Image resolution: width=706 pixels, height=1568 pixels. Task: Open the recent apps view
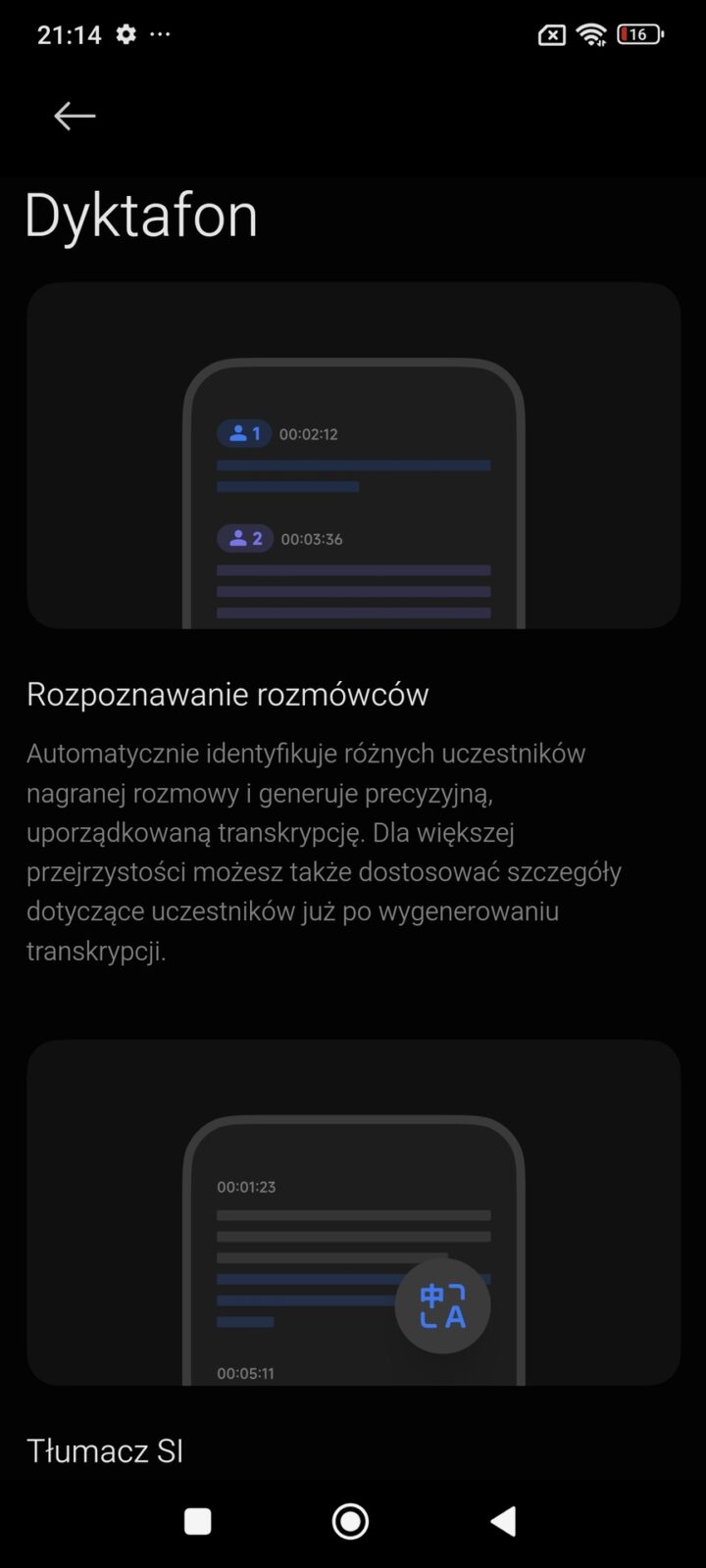198,1521
